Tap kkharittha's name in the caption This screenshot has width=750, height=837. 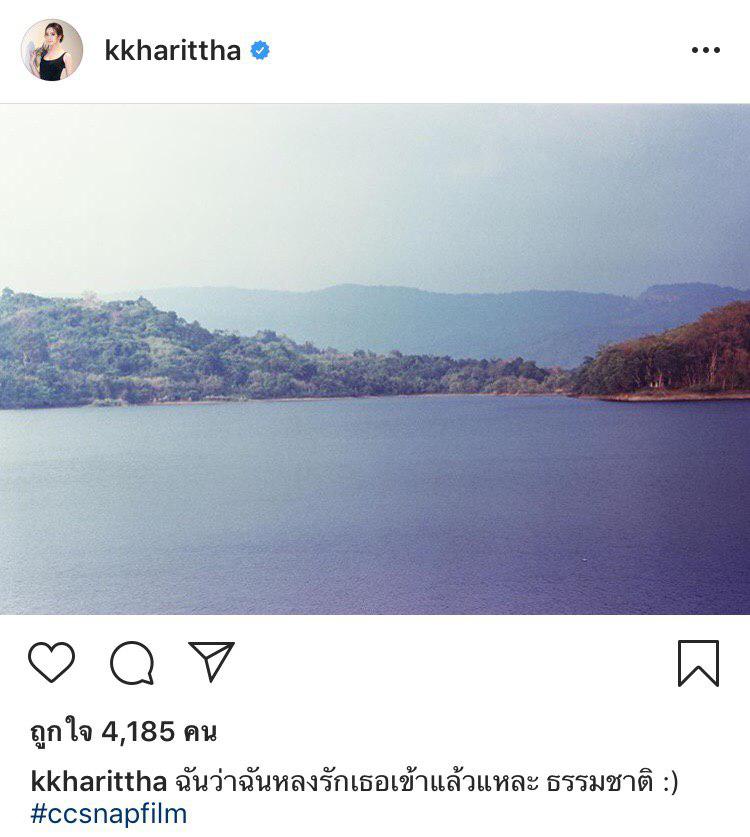click(x=98, y=780)
